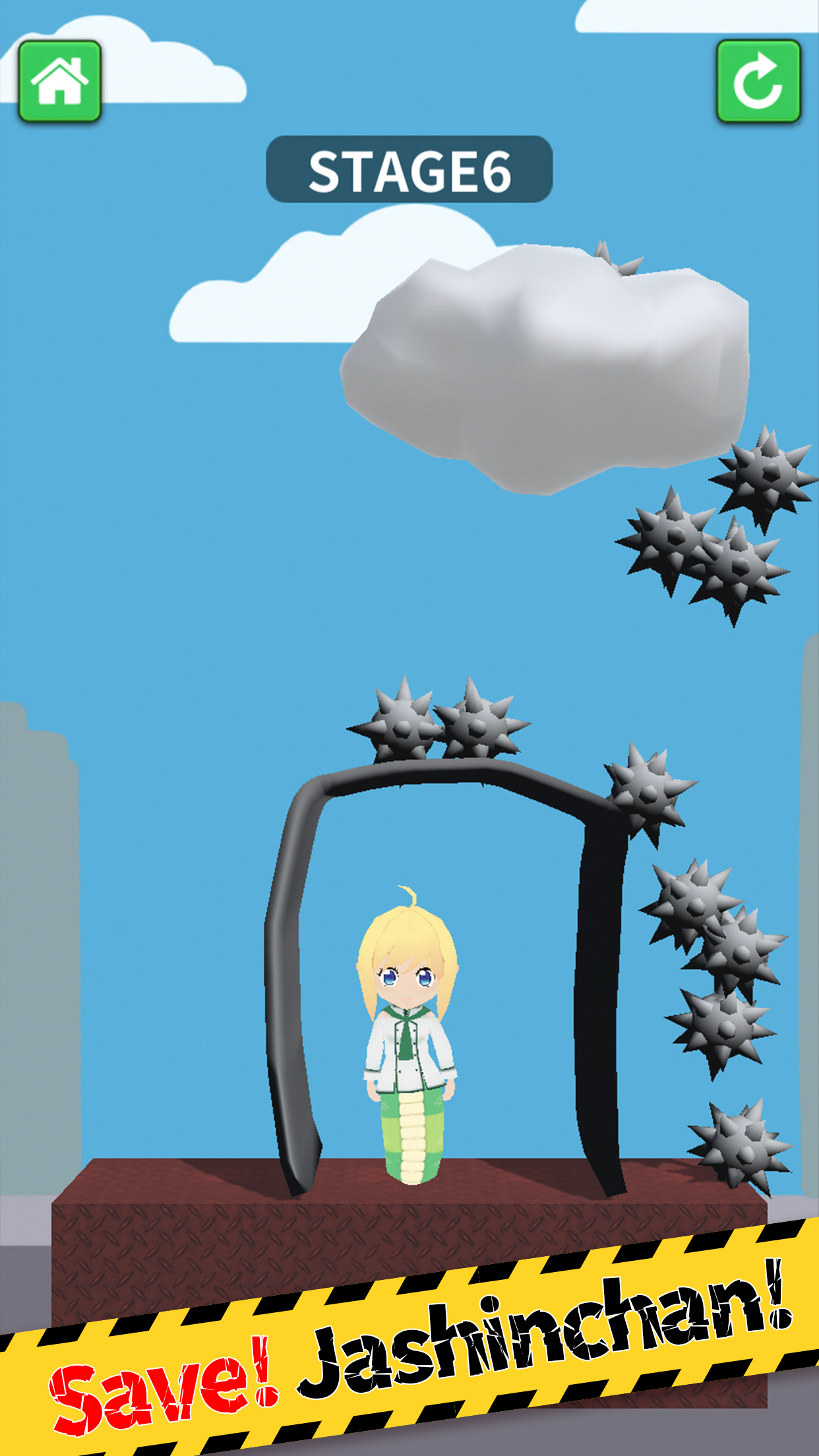Tap the Restart level icon
Viewport: 819px width, 1456px height.
[757, 82]
